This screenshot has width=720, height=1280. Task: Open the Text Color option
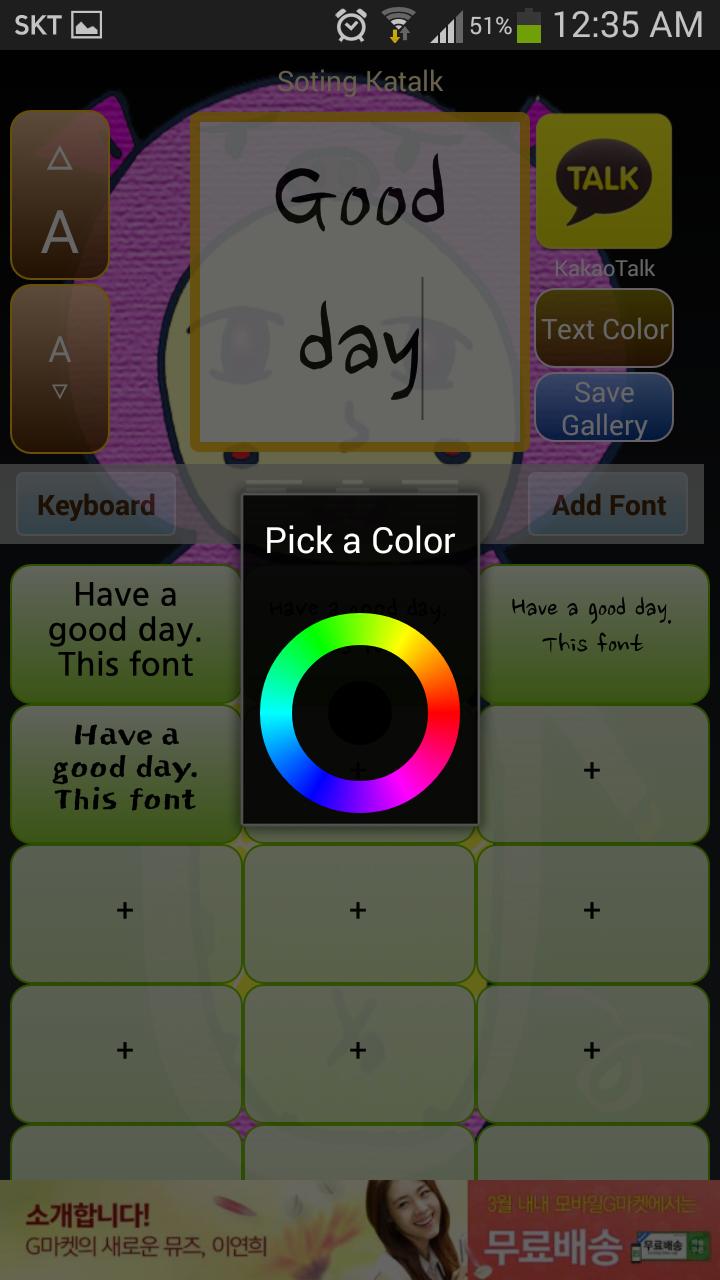604,328
